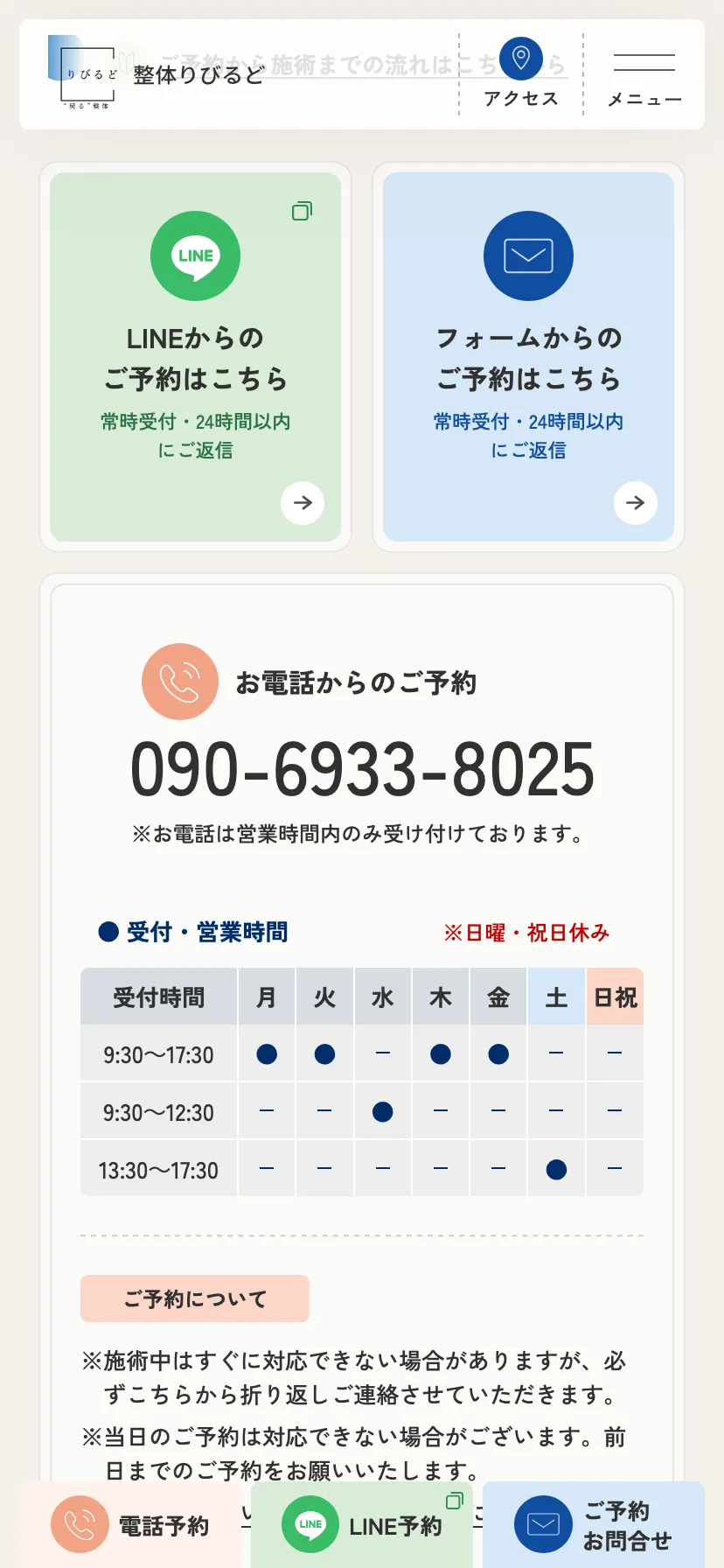Select アクセス in the header navigation

[x=519, y=99]
